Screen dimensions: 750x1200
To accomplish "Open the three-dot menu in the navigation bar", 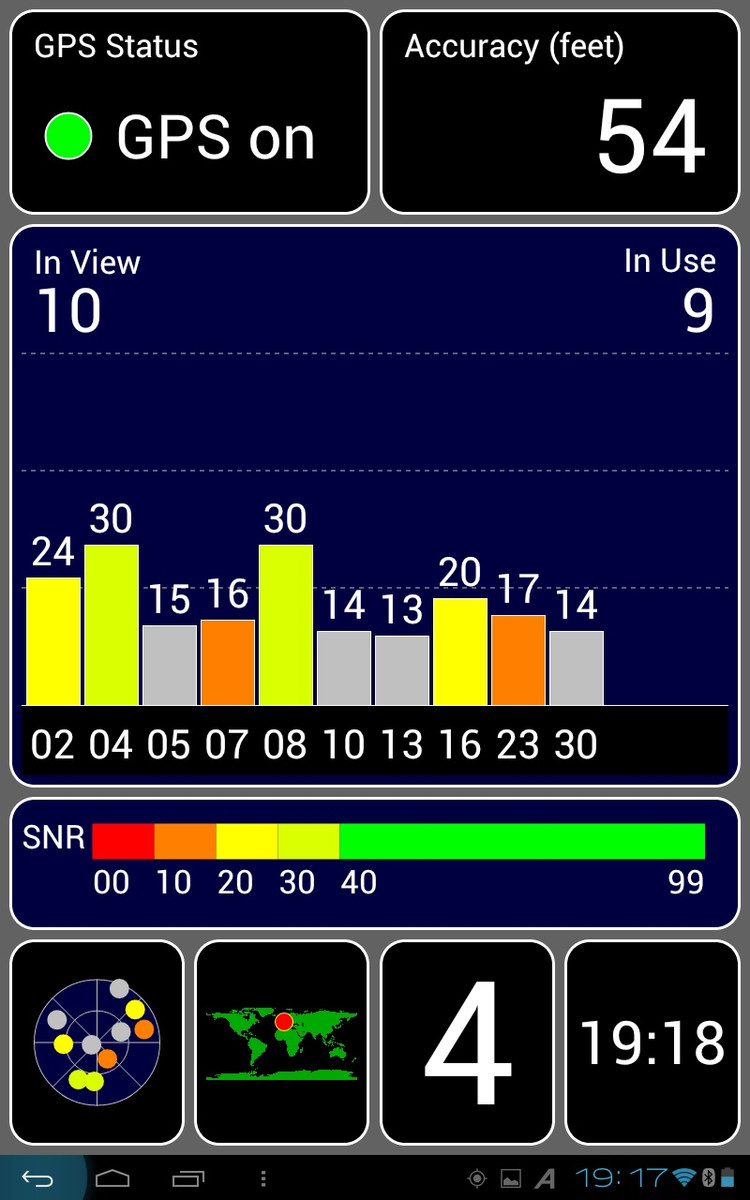I will pyautogui.click(x=263, y=1179).
